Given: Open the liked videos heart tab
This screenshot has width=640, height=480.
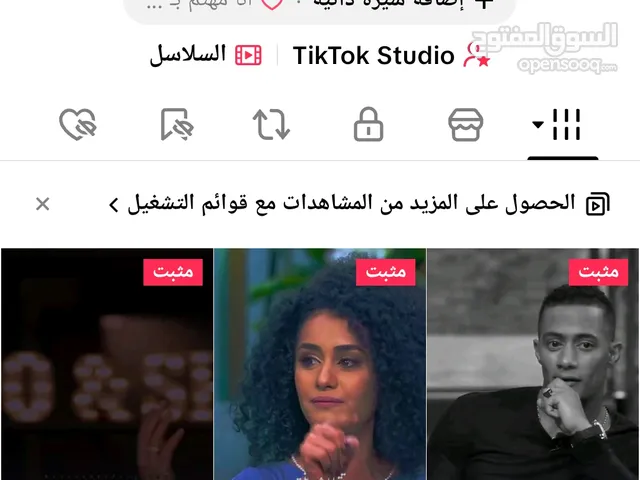Looking at the screenshot, I should (x=78, y=125).
